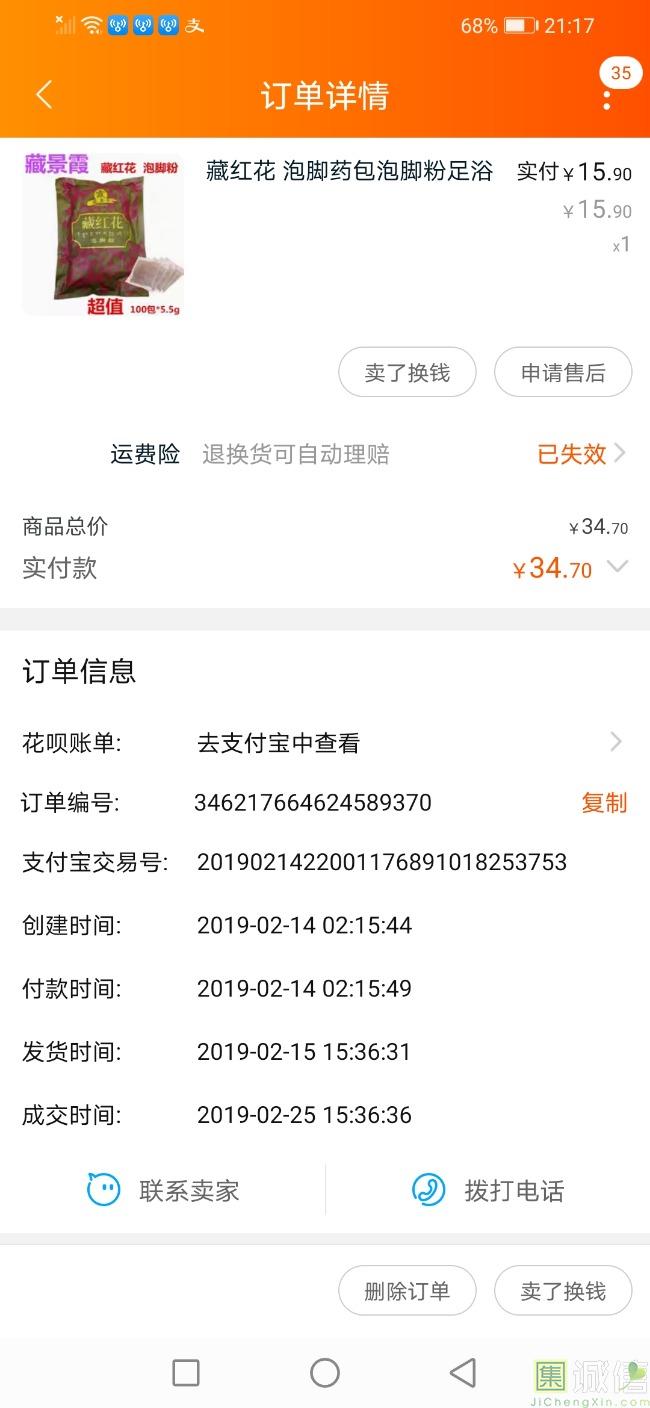
Task: Call the seller with 拨打电话
Action: click(488, 1191)
